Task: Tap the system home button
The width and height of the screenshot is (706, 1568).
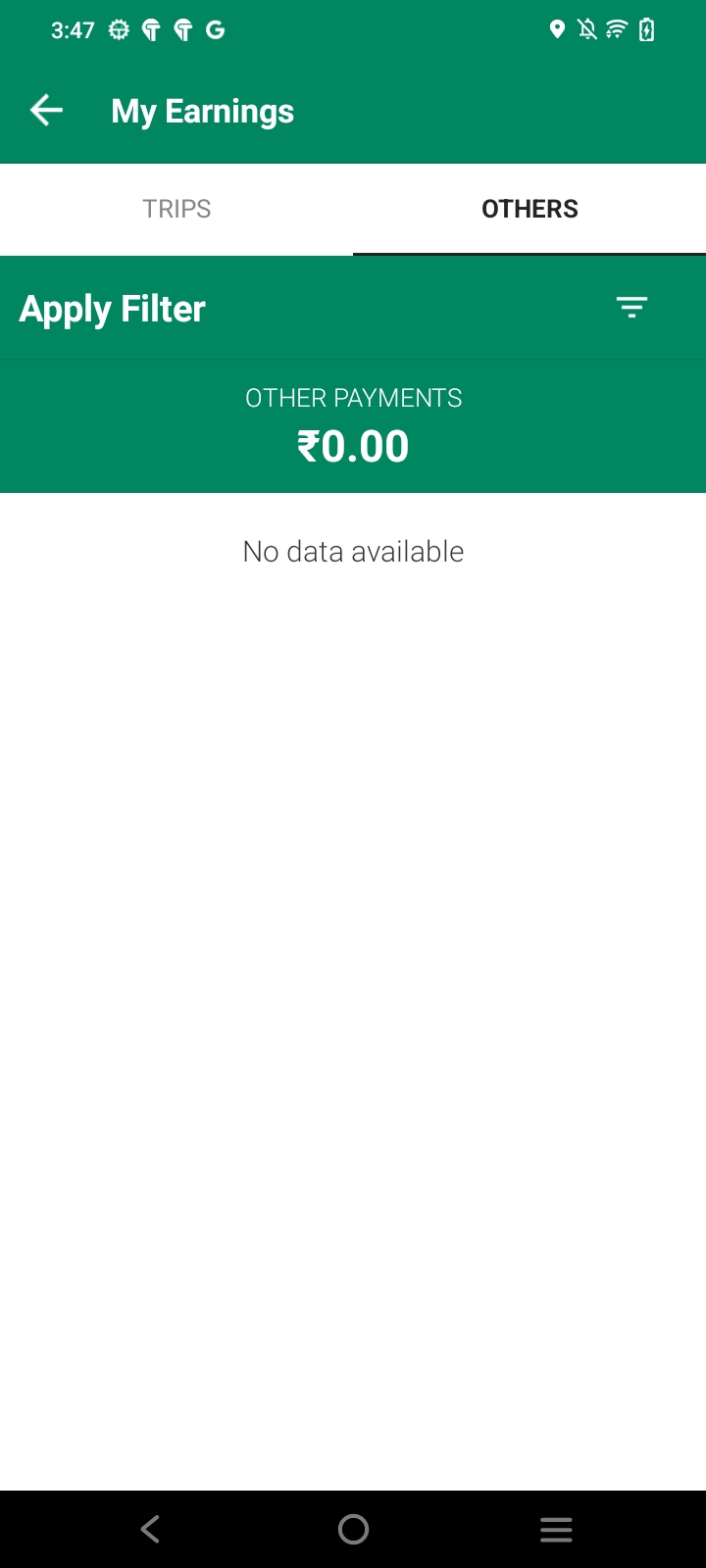Action: [x=353, y=1529]
